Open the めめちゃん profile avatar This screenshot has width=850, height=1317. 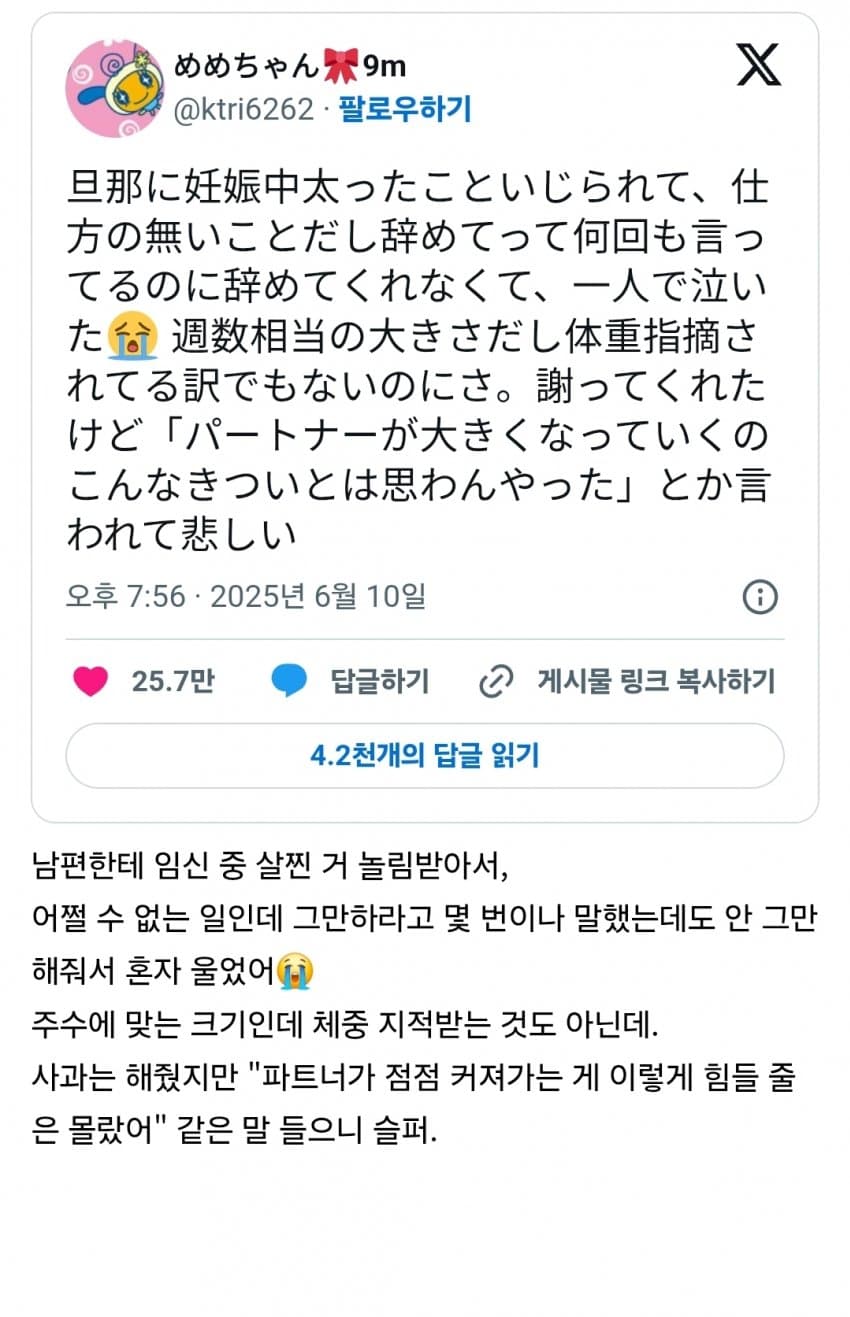114,88
